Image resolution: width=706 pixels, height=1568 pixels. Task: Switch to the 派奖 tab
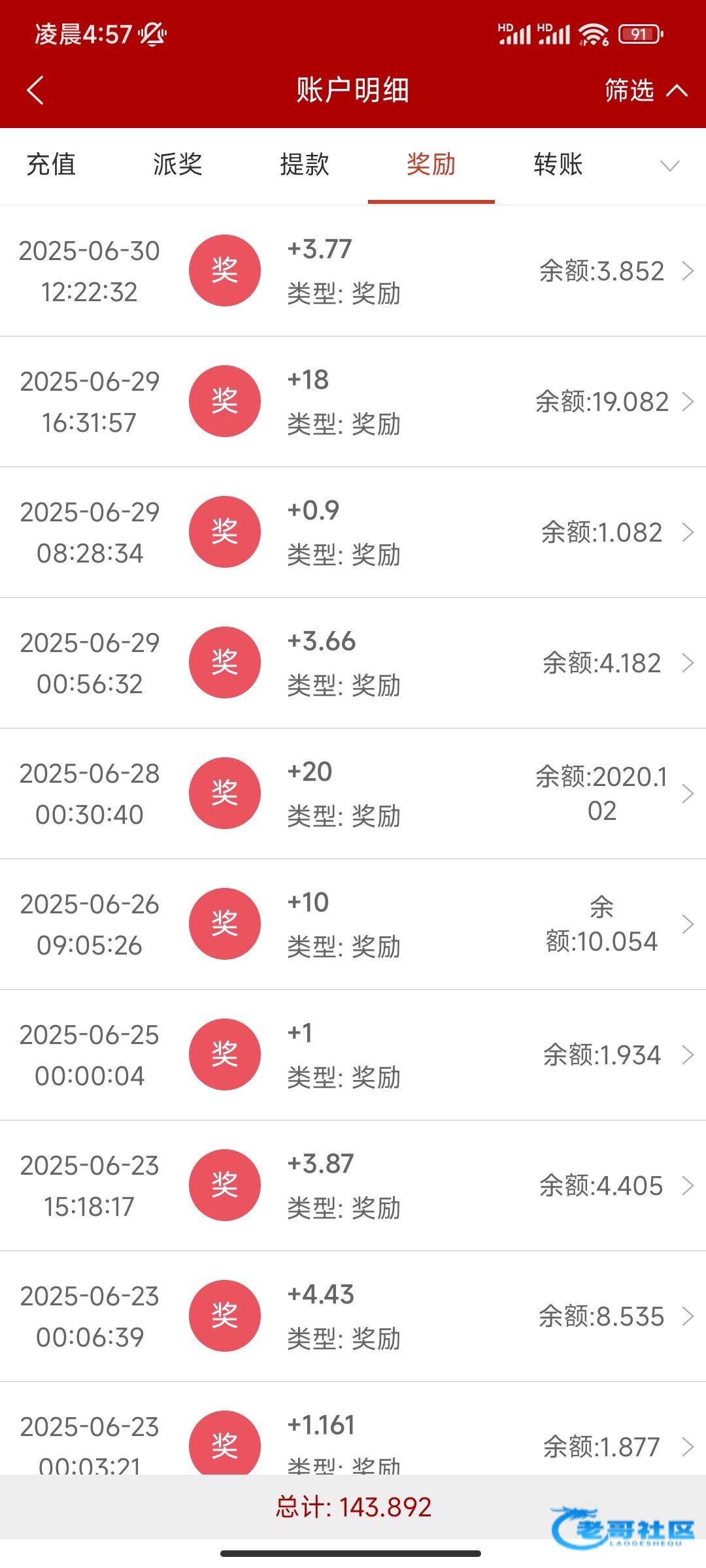[178, 165]
